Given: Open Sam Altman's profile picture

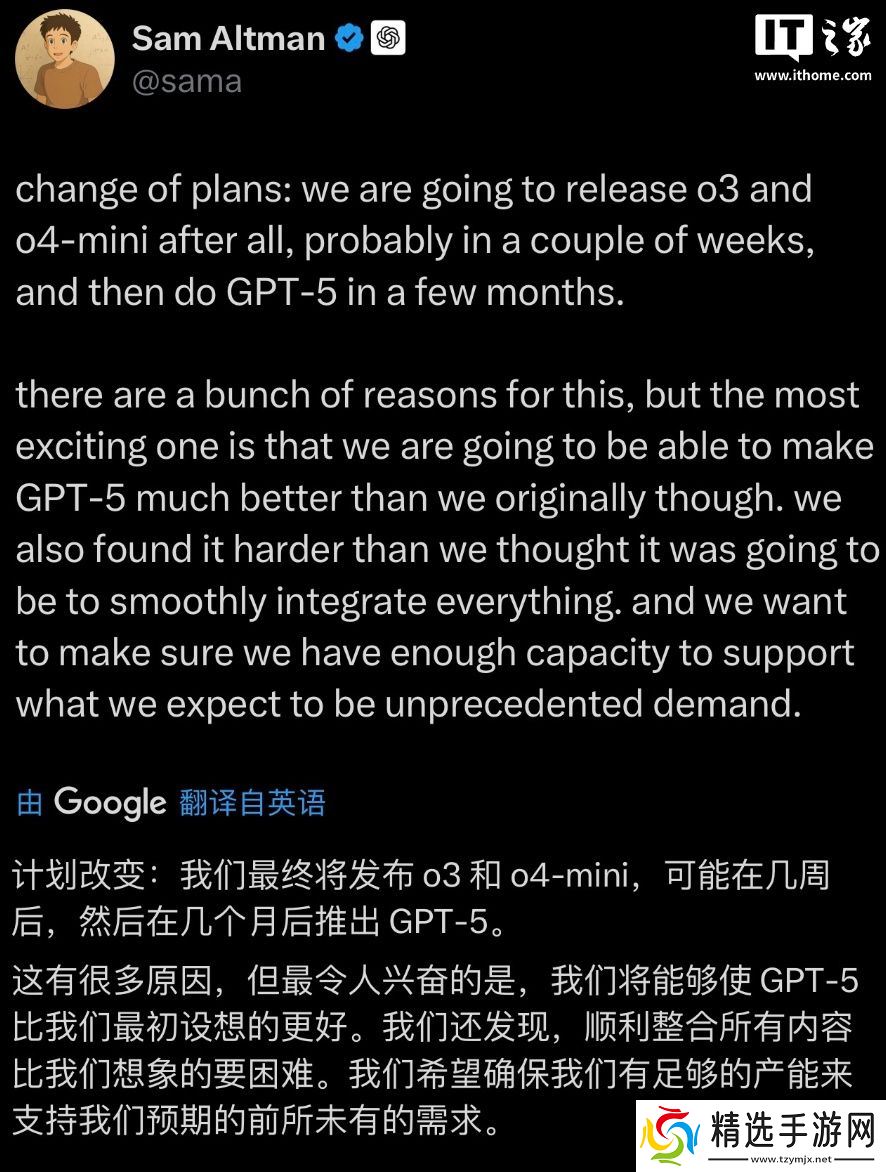Looking at the screenshot, I should point(64,60).
